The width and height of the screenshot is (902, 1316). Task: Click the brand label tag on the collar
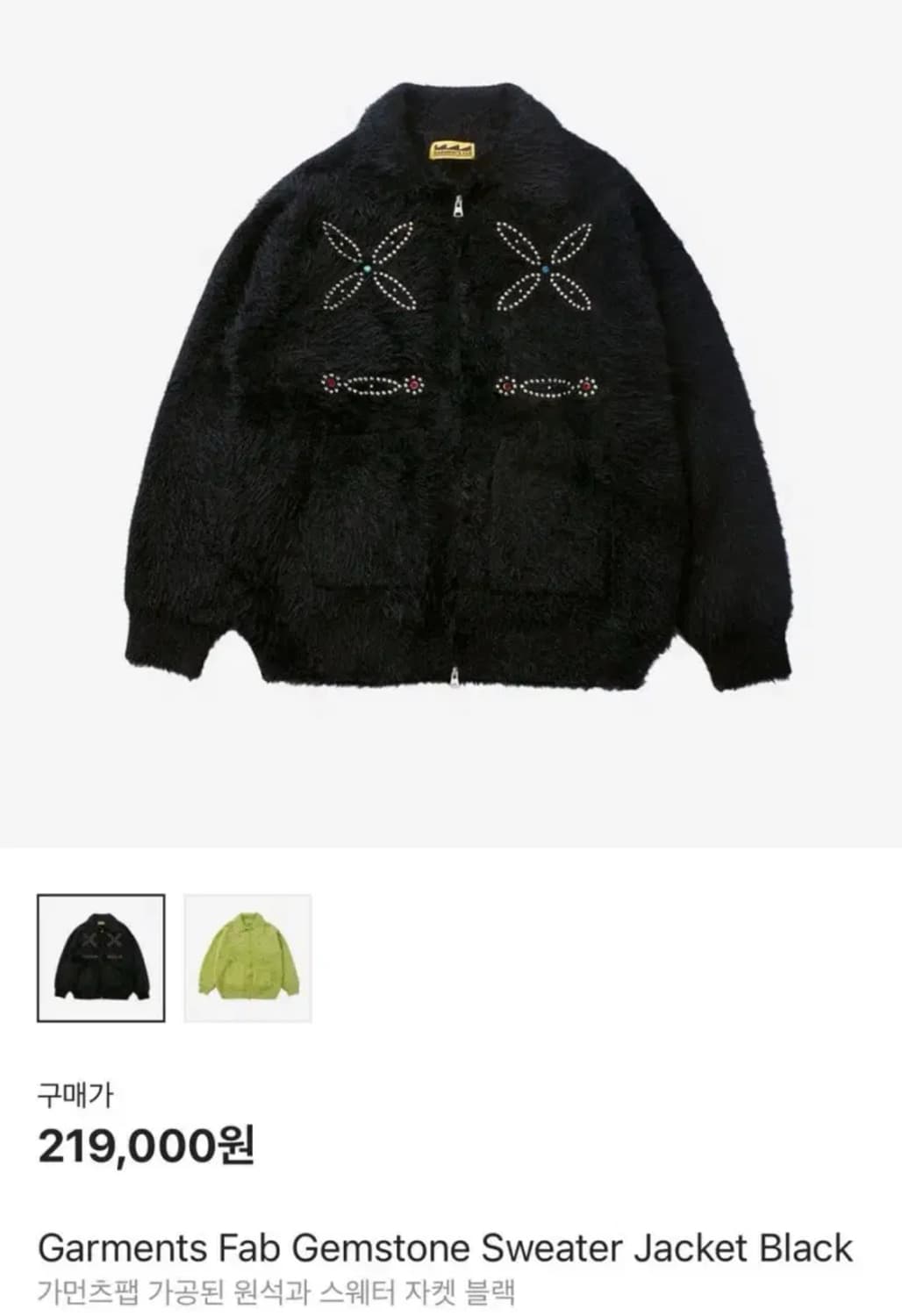click(454, 149)
